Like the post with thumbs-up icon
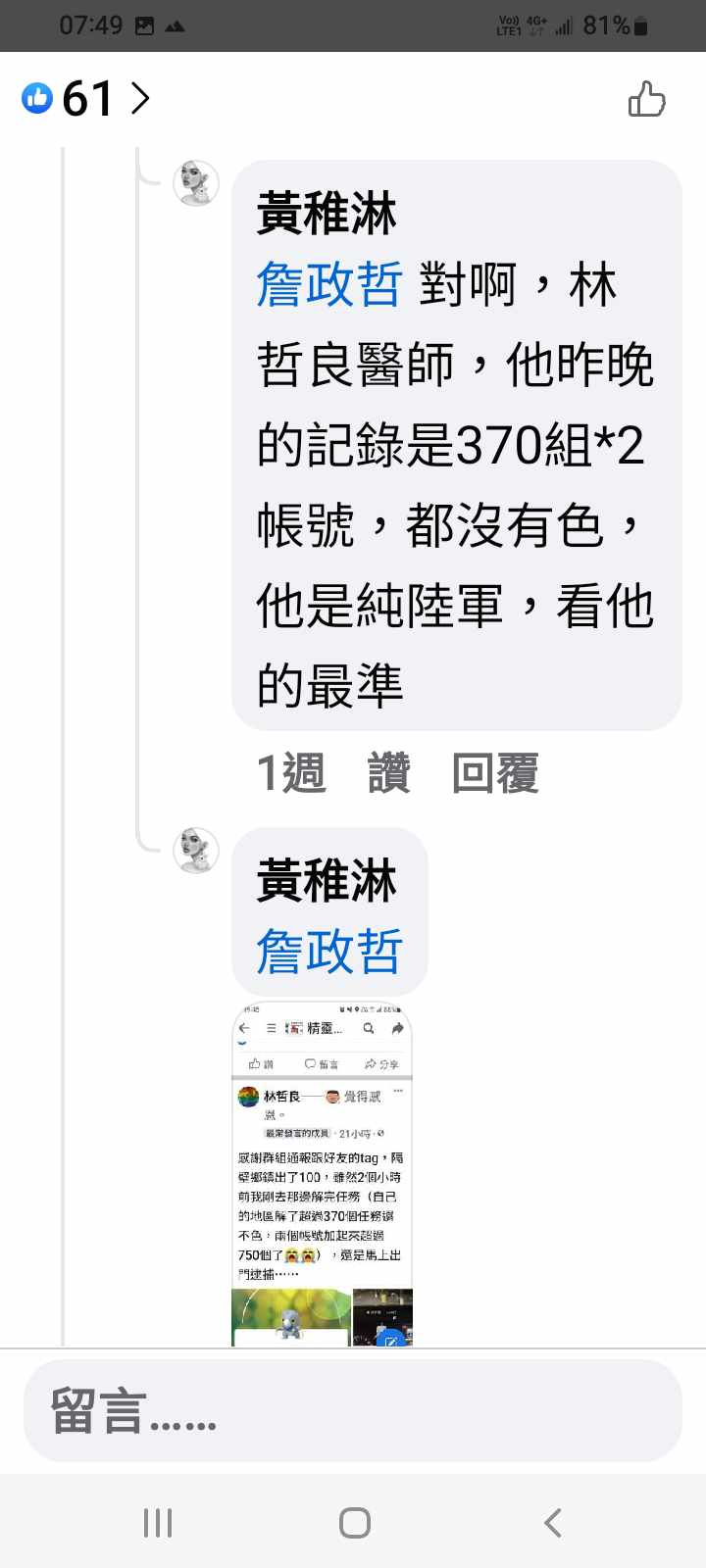 point(646,99)
